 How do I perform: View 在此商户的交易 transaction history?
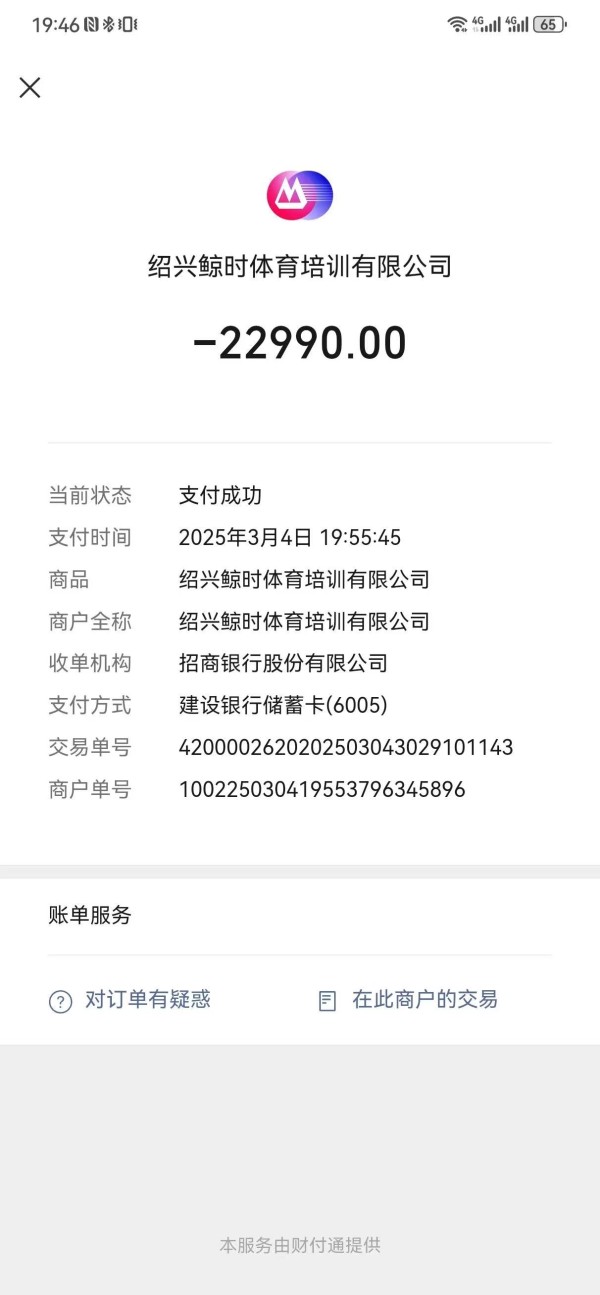point(408,1000)
